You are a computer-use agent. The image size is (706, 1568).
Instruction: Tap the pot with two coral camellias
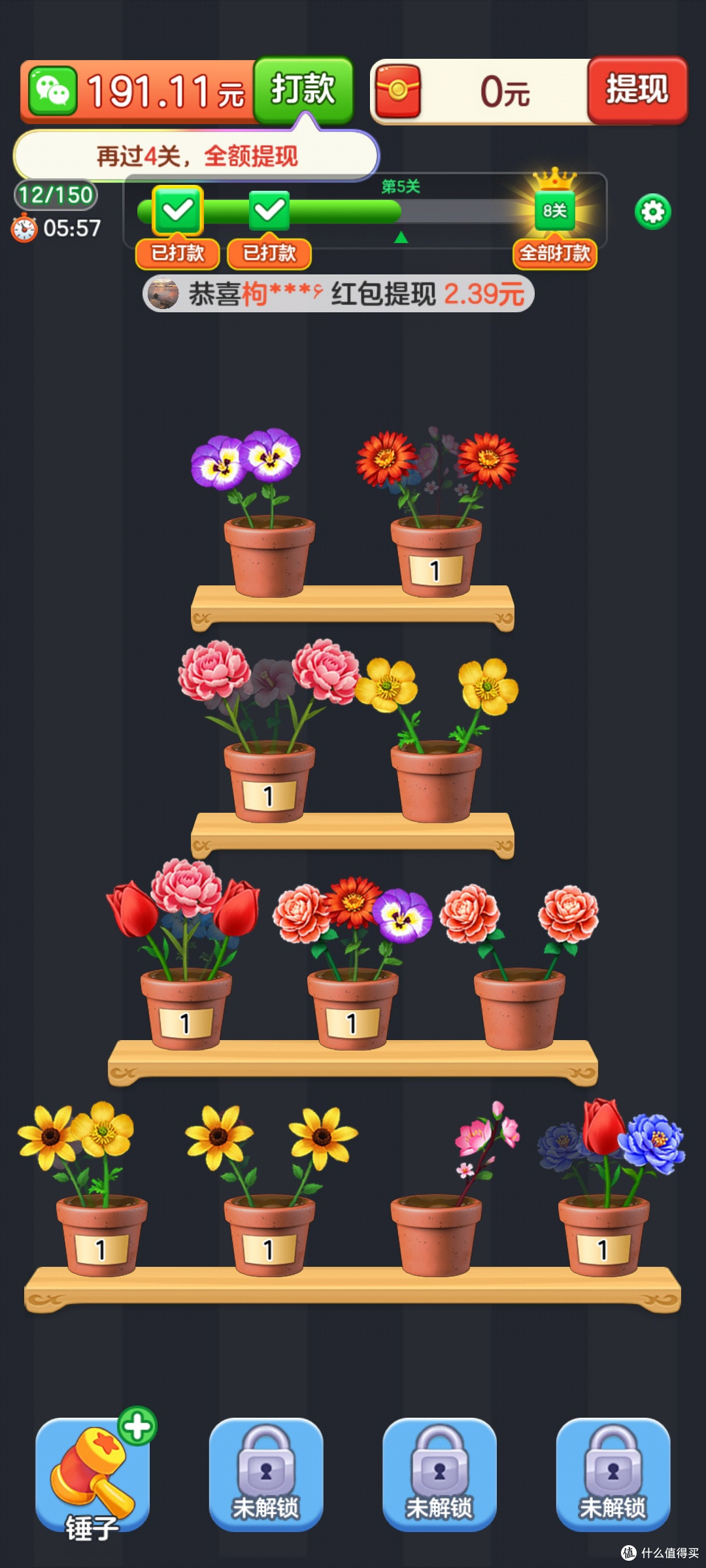coord(520,967)
